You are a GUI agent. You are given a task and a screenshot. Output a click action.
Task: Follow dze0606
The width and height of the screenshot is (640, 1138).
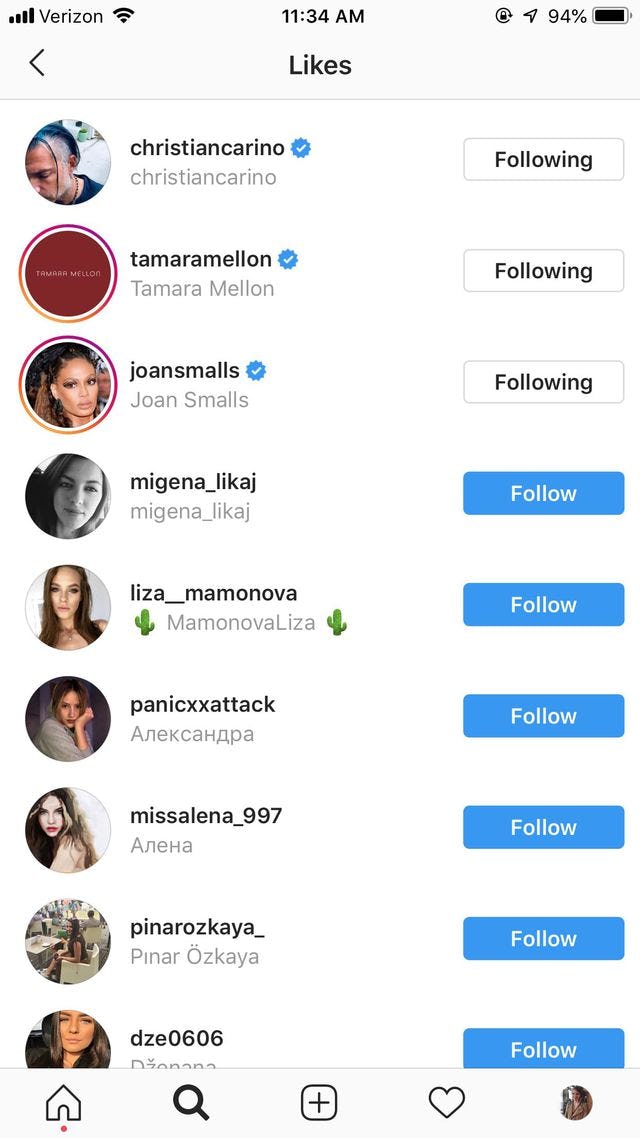[543, 1048]
